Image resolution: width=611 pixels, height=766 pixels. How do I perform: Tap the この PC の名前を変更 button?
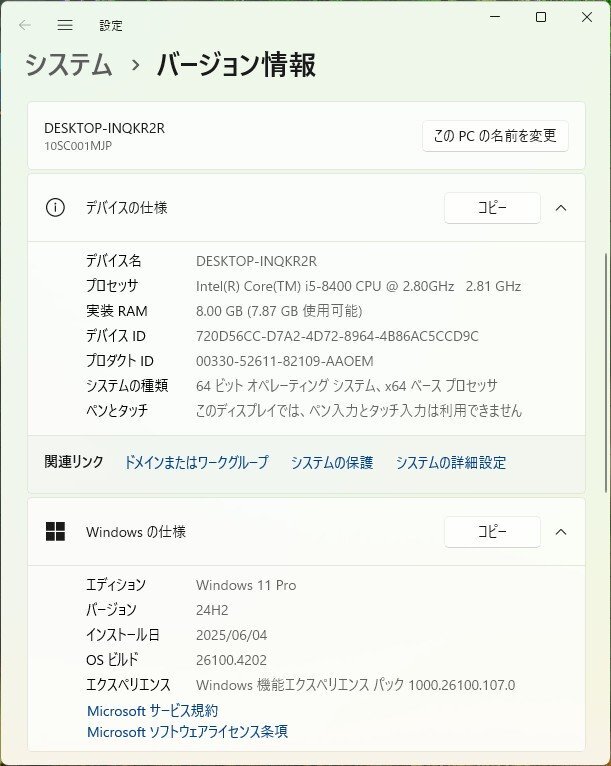pos(495,136)
